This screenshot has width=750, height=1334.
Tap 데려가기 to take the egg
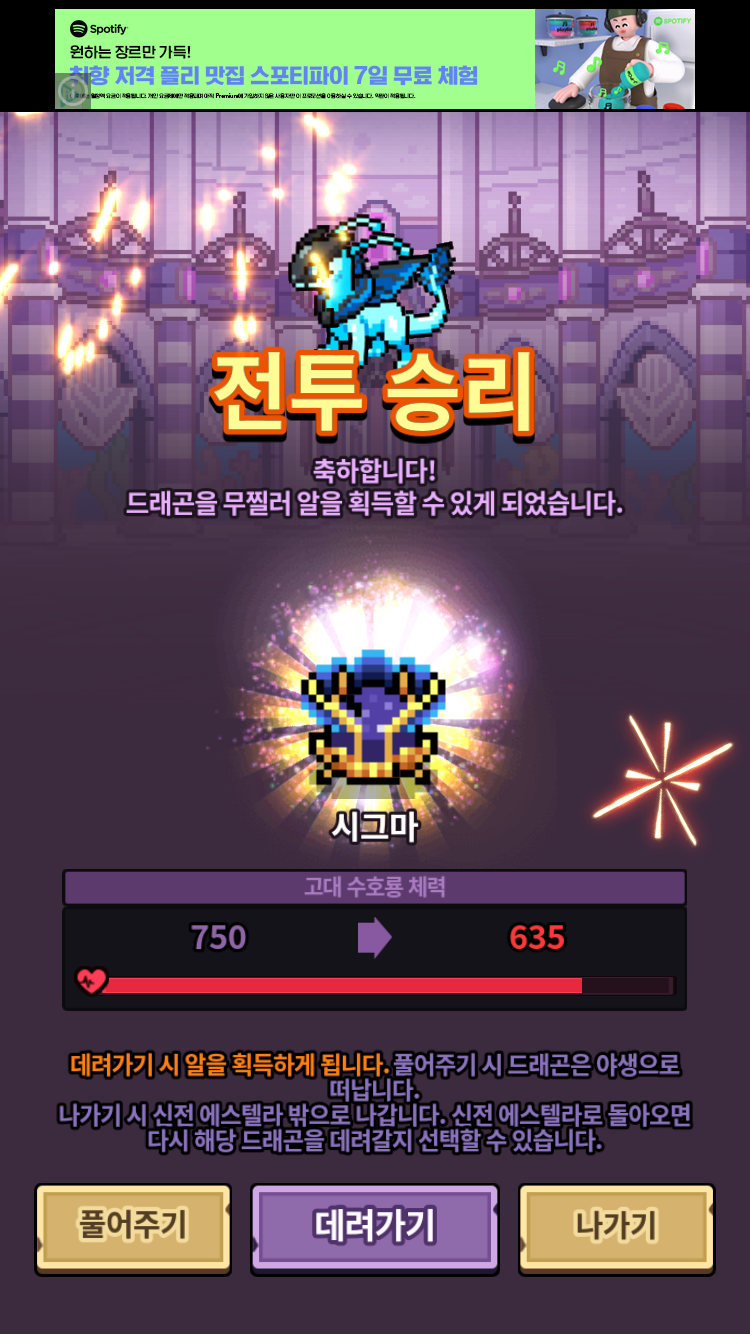[x=374, y=1226]
